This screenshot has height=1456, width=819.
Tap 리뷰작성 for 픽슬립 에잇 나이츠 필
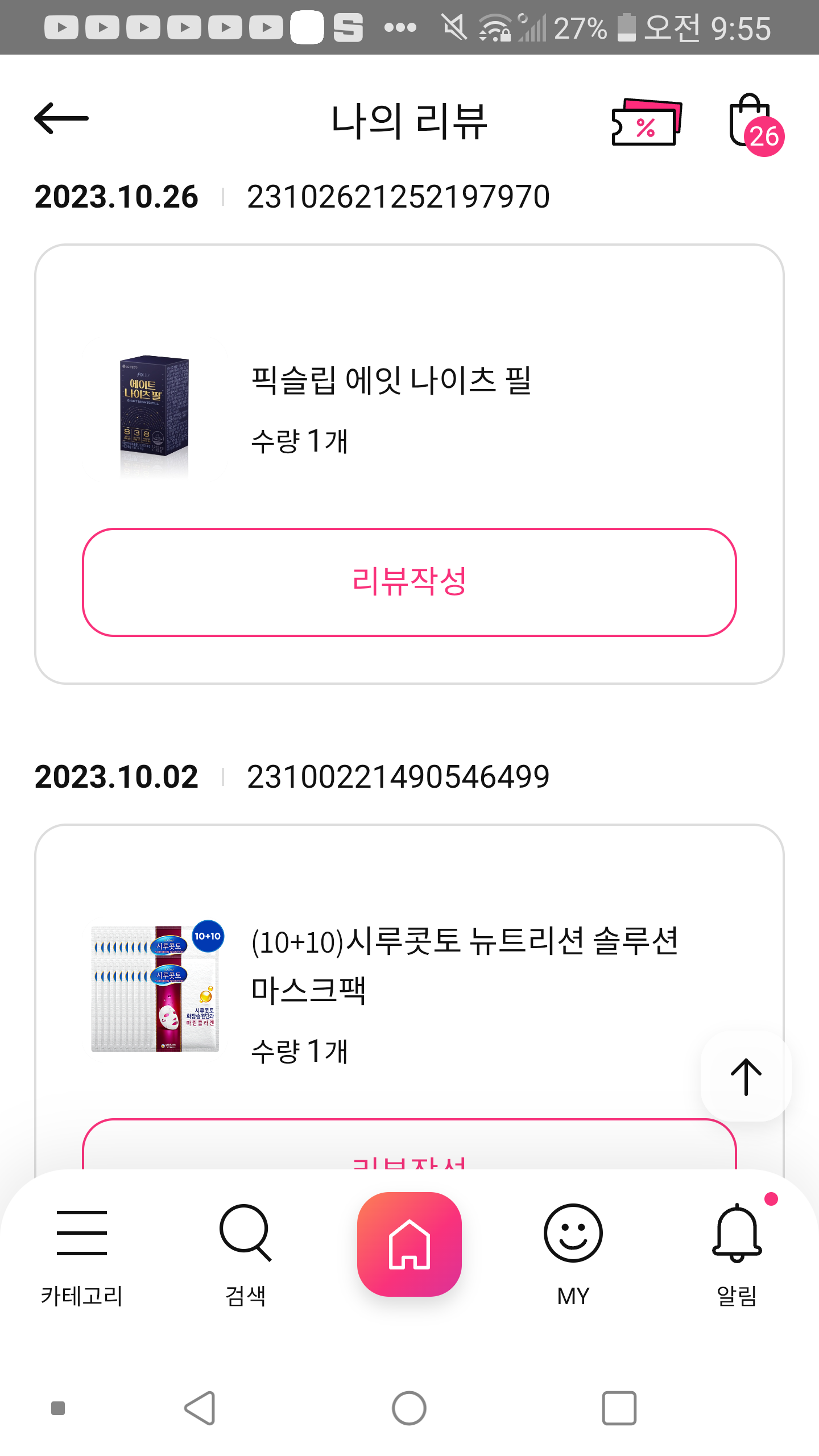point(409,582)
